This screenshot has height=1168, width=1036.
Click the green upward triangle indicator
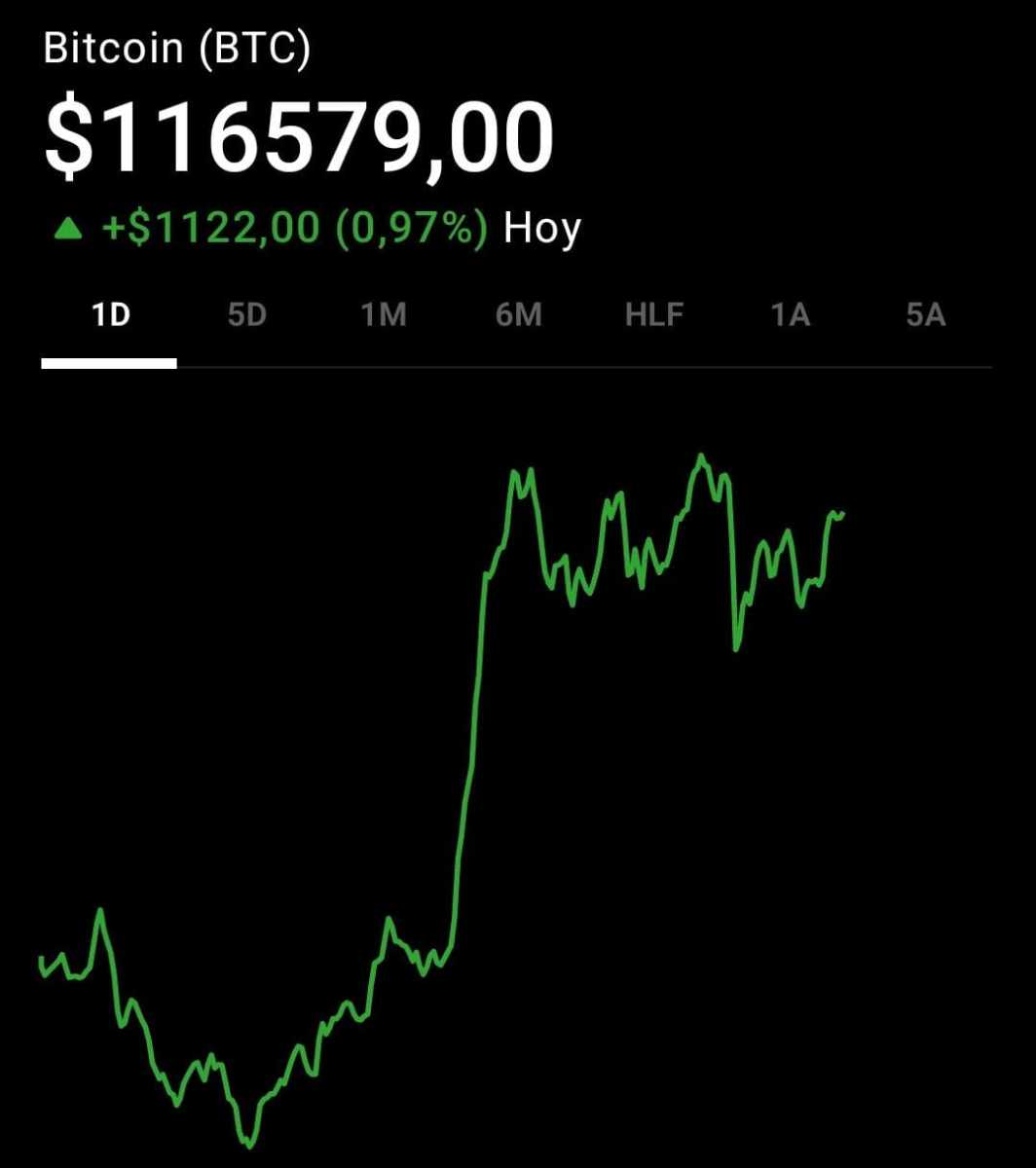(x=68, y=227)
